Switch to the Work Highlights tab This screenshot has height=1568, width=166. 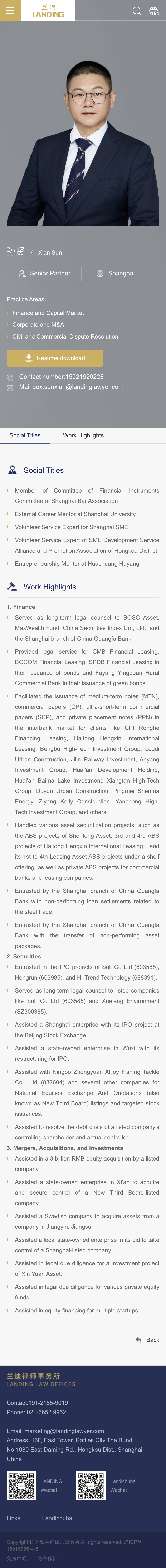click(83, 435)
